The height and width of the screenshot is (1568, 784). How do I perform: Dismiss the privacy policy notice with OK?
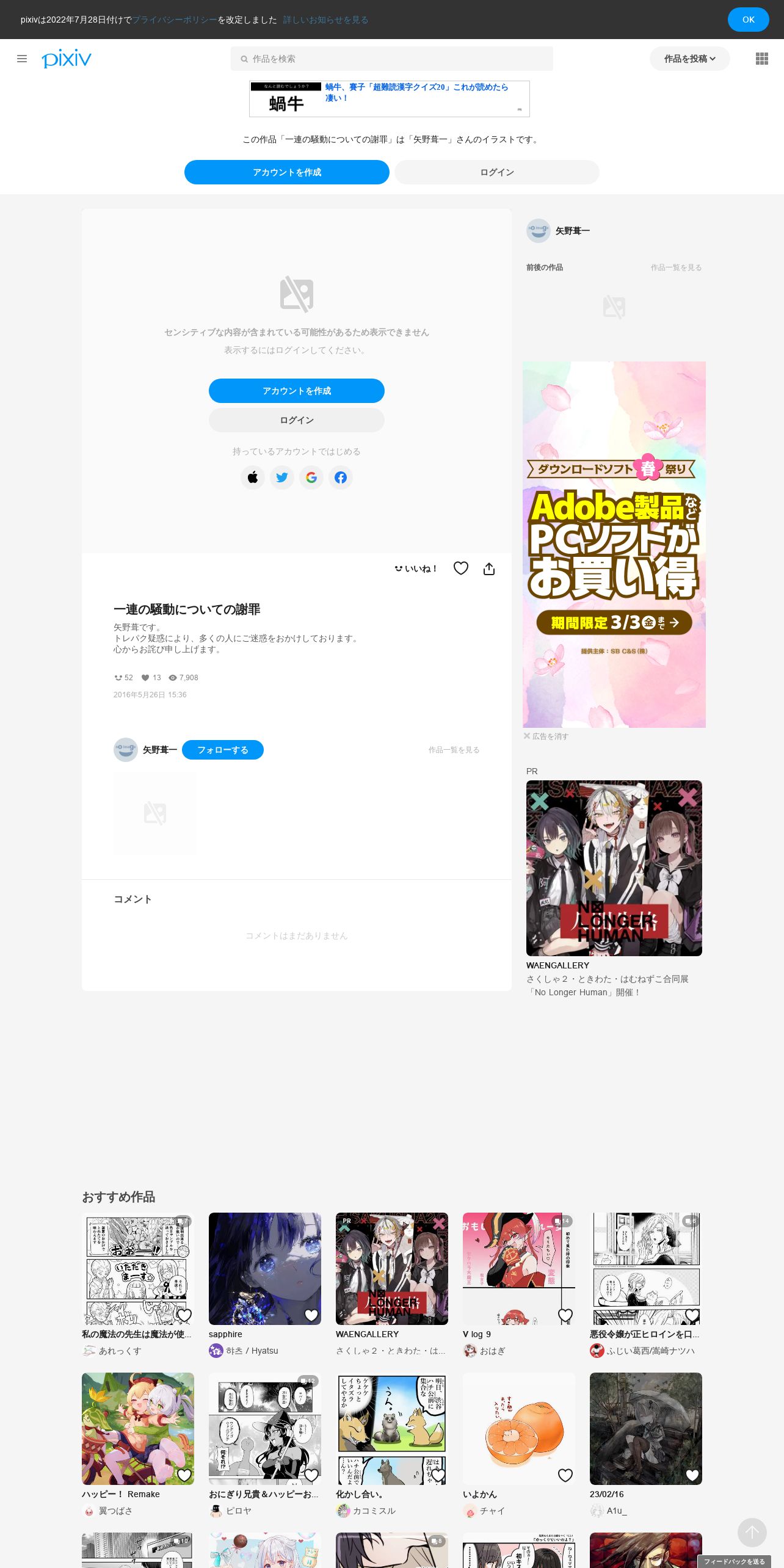click(x=748, y=20)
